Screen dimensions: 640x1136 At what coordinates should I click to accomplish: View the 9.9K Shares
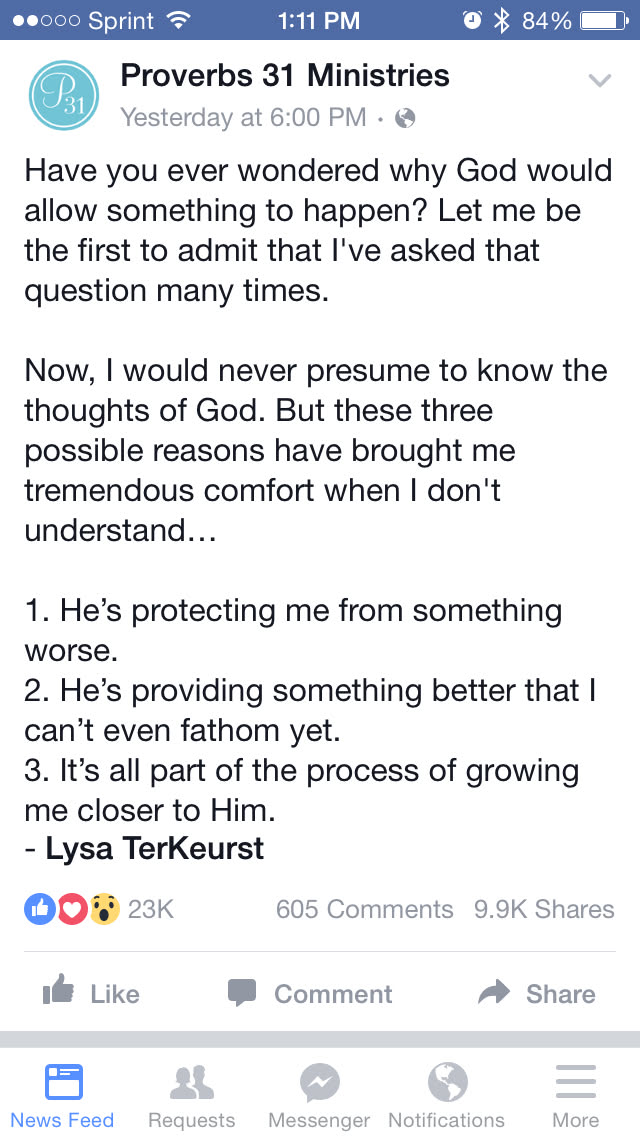[543, 909]
